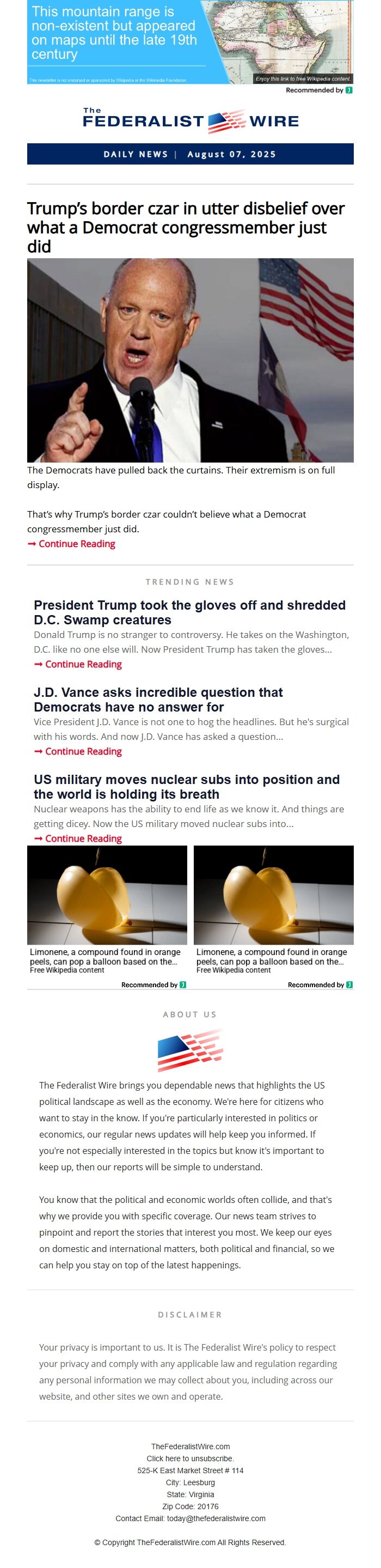This screenshot has height=1568, width=381.
Task: Open the J.D. Vance question headline
Action: pos(158,700)
